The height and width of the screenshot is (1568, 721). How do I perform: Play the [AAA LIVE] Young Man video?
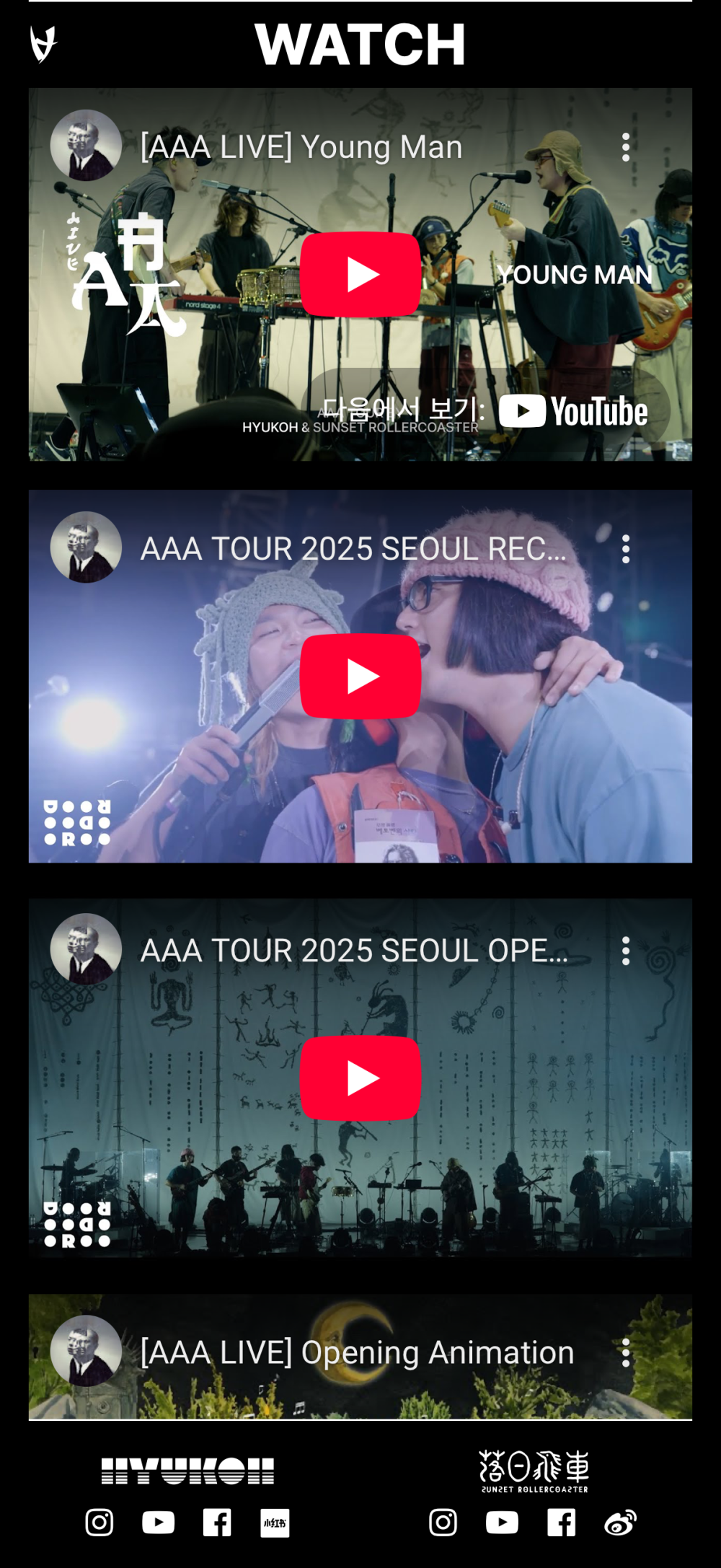[360, 274]
